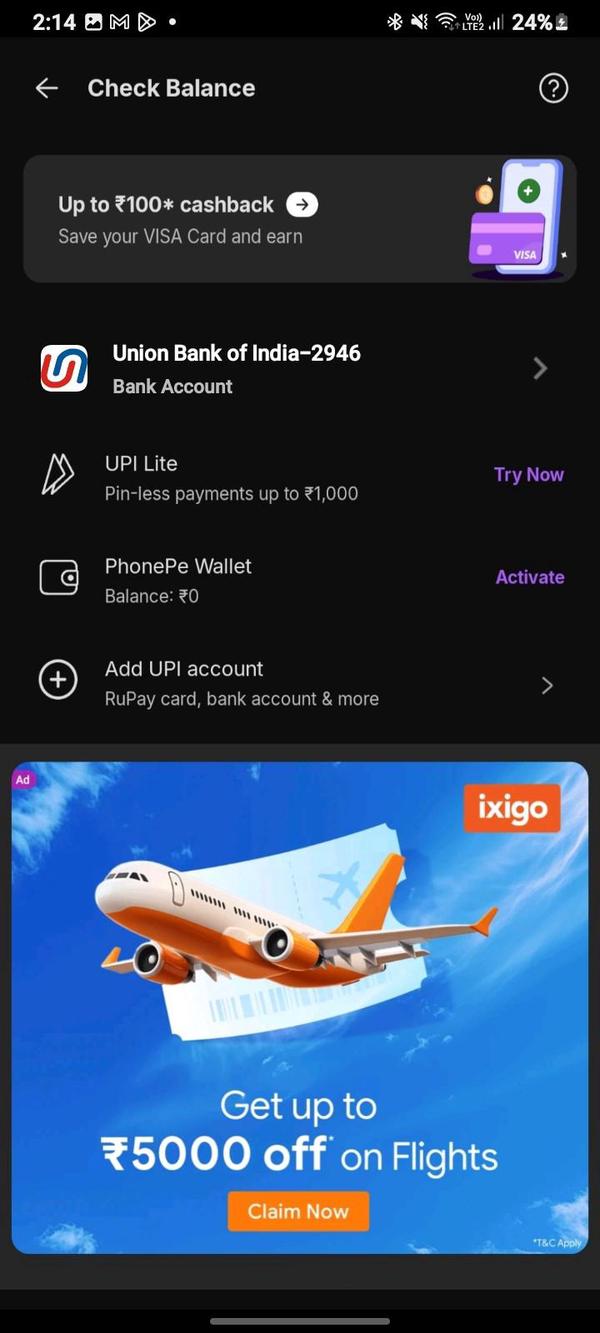Open the help question mark icon
Image resolution: width=600 pixels, height=1333 pixels.
point(553,88)
